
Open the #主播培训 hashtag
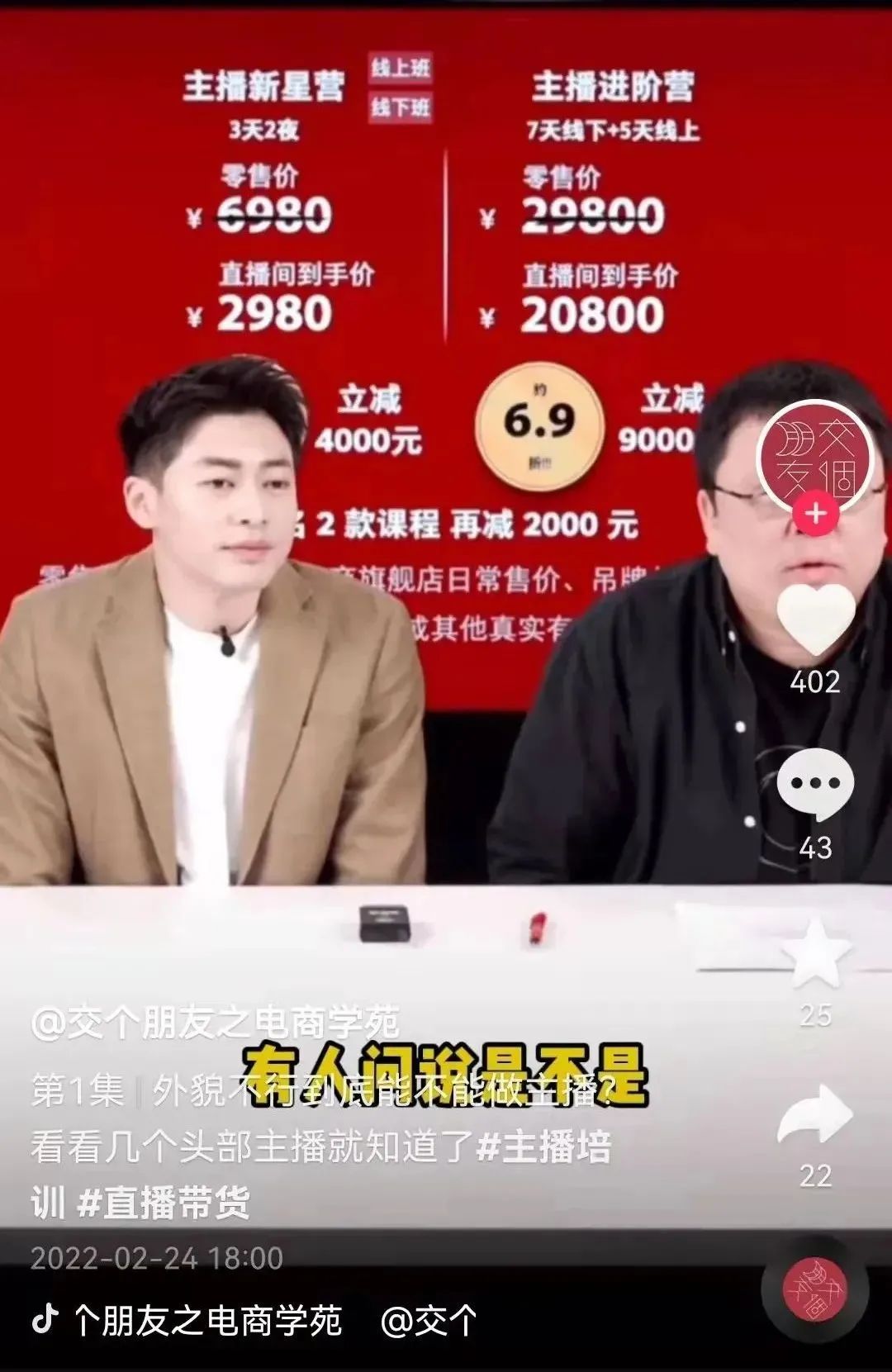[545, 1147]
